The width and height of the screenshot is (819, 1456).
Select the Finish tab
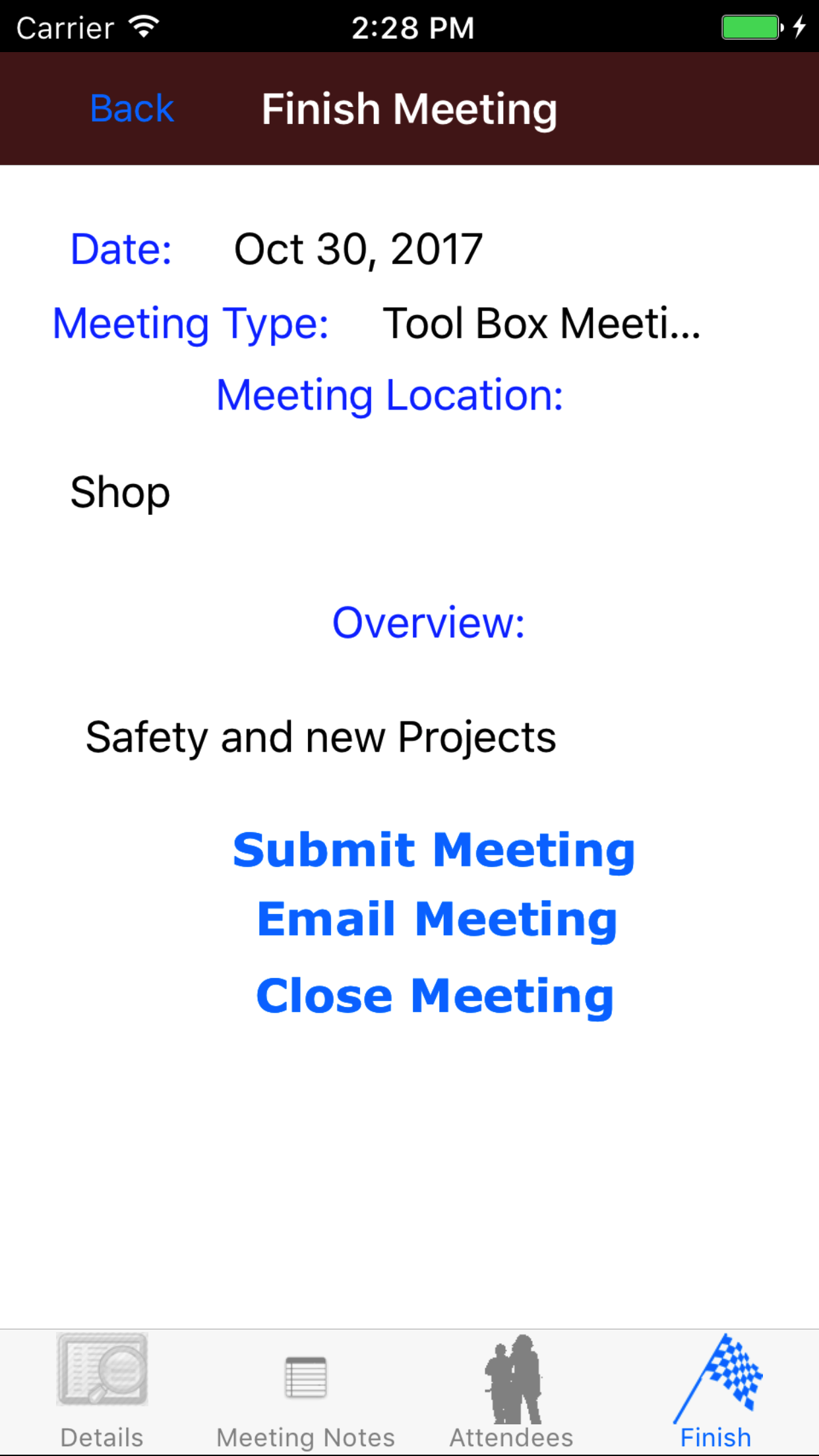(716, 1391)
